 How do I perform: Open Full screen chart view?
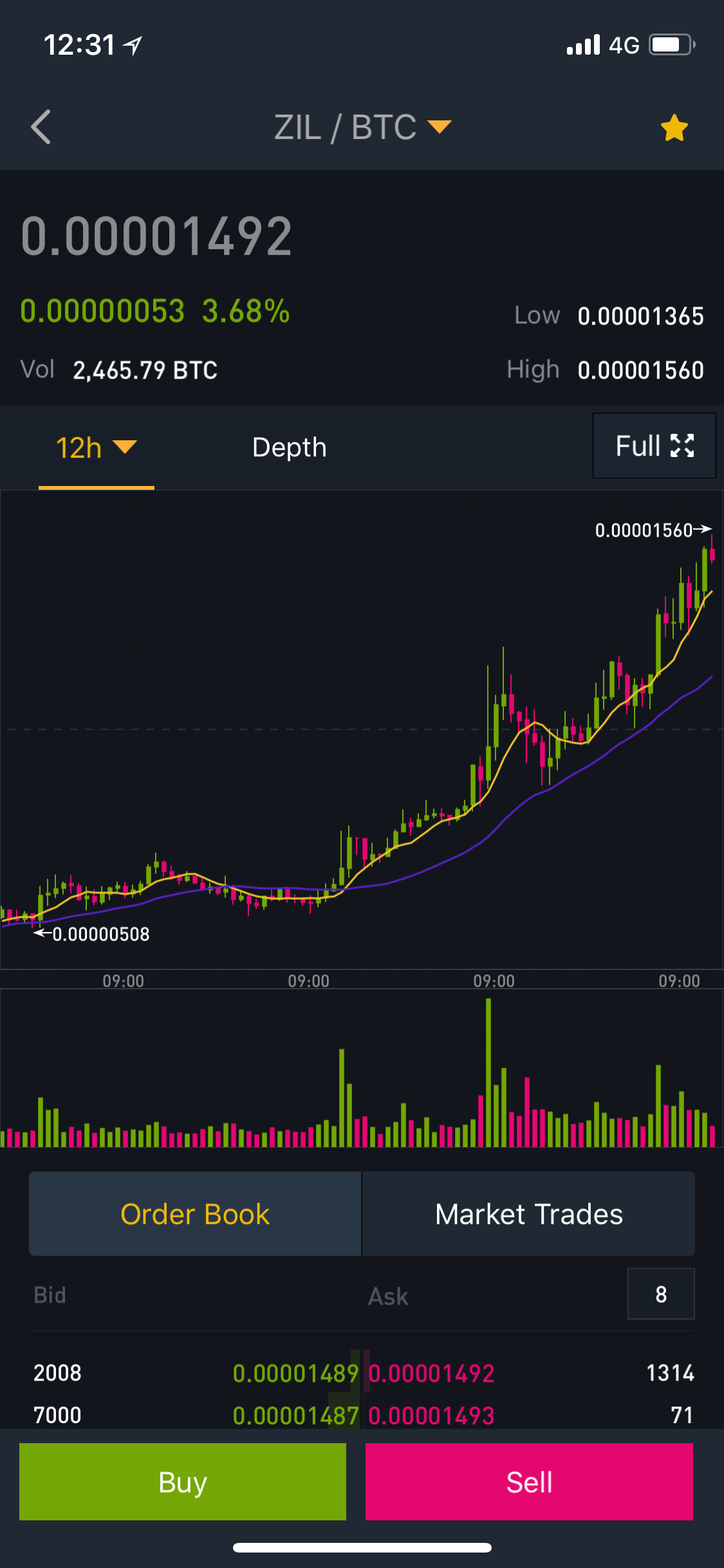654,445
